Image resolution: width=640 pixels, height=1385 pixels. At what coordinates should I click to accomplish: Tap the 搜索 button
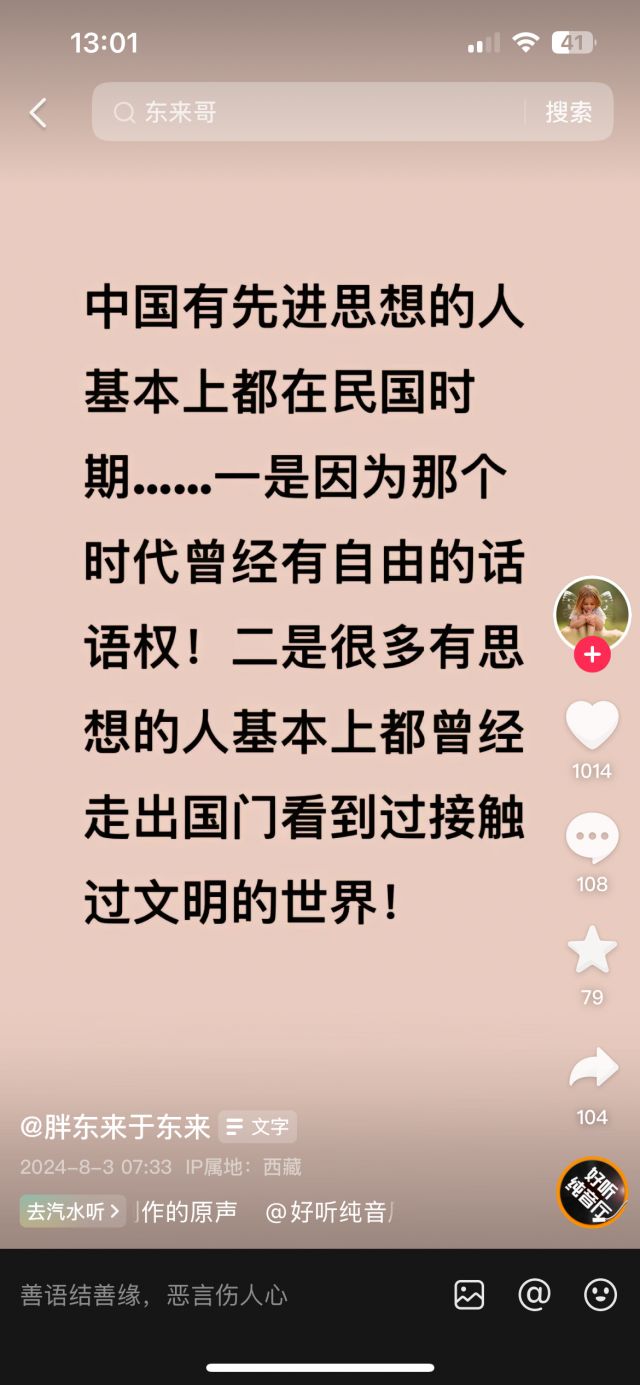pos(568,112)
